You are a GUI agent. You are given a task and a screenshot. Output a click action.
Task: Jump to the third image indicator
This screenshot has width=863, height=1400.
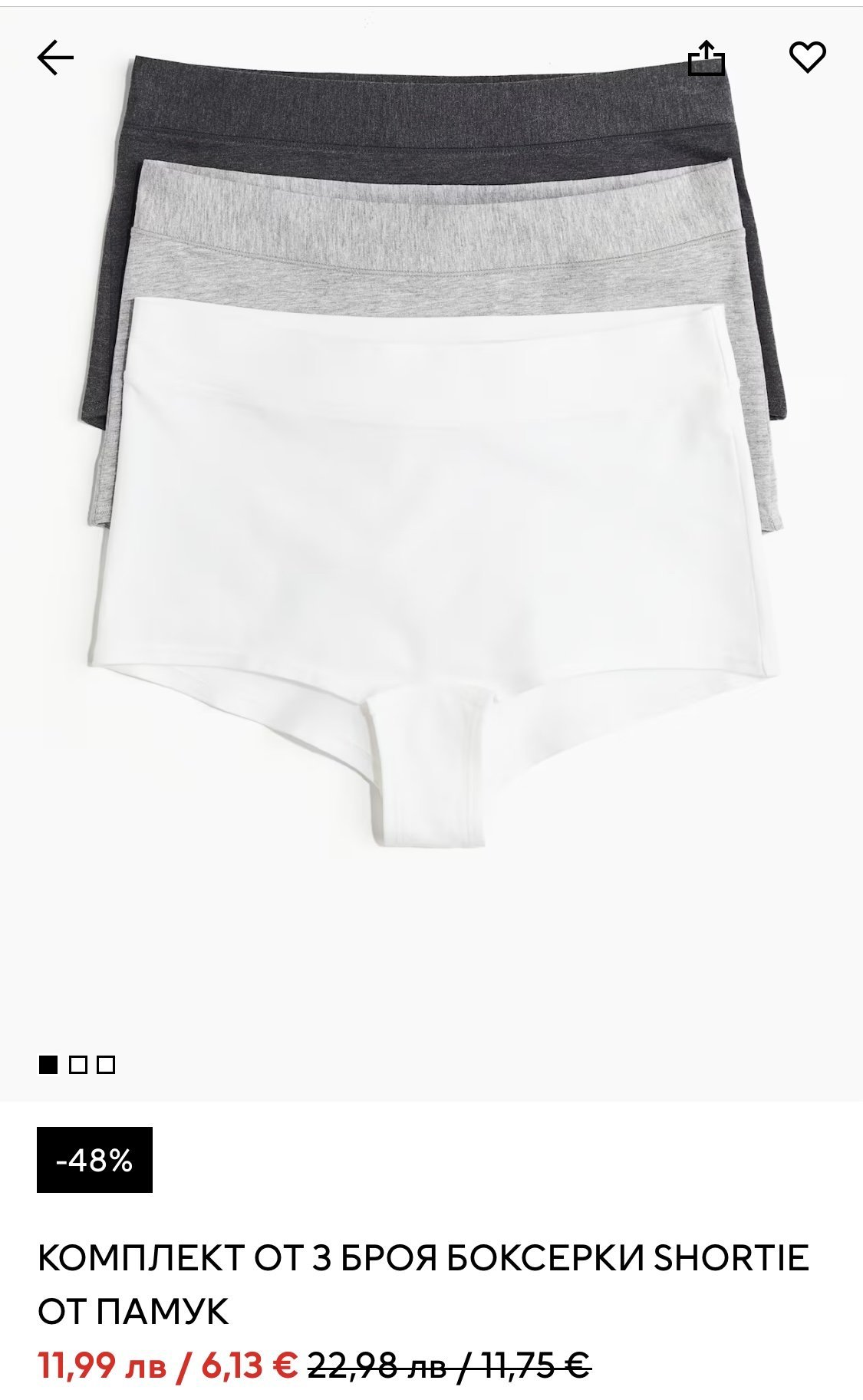tap(107, 1065)
